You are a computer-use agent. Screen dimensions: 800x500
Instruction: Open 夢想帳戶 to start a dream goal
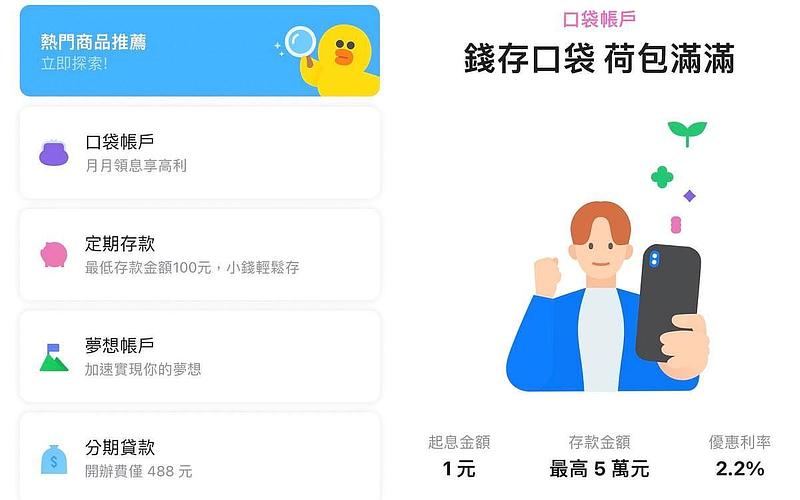(200, 356)
